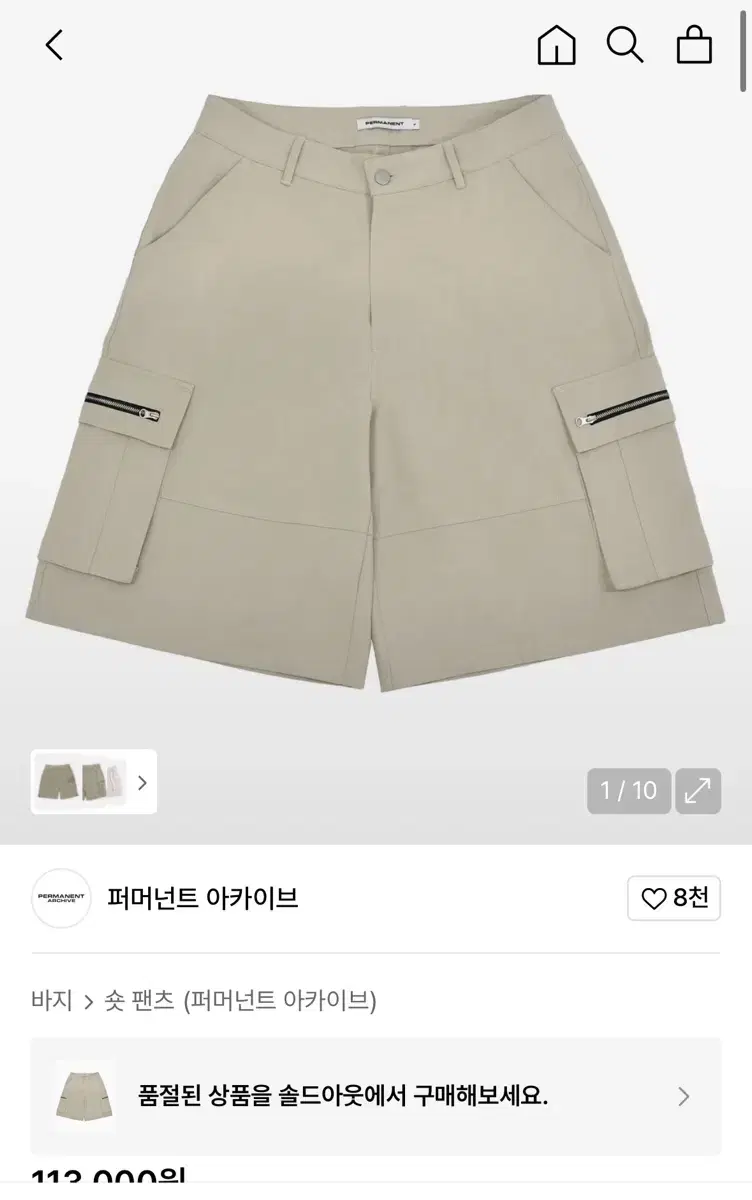Open the shopping bag icon
The height and width of the screenshot is (1200, 752).
(x=696, y=44)
